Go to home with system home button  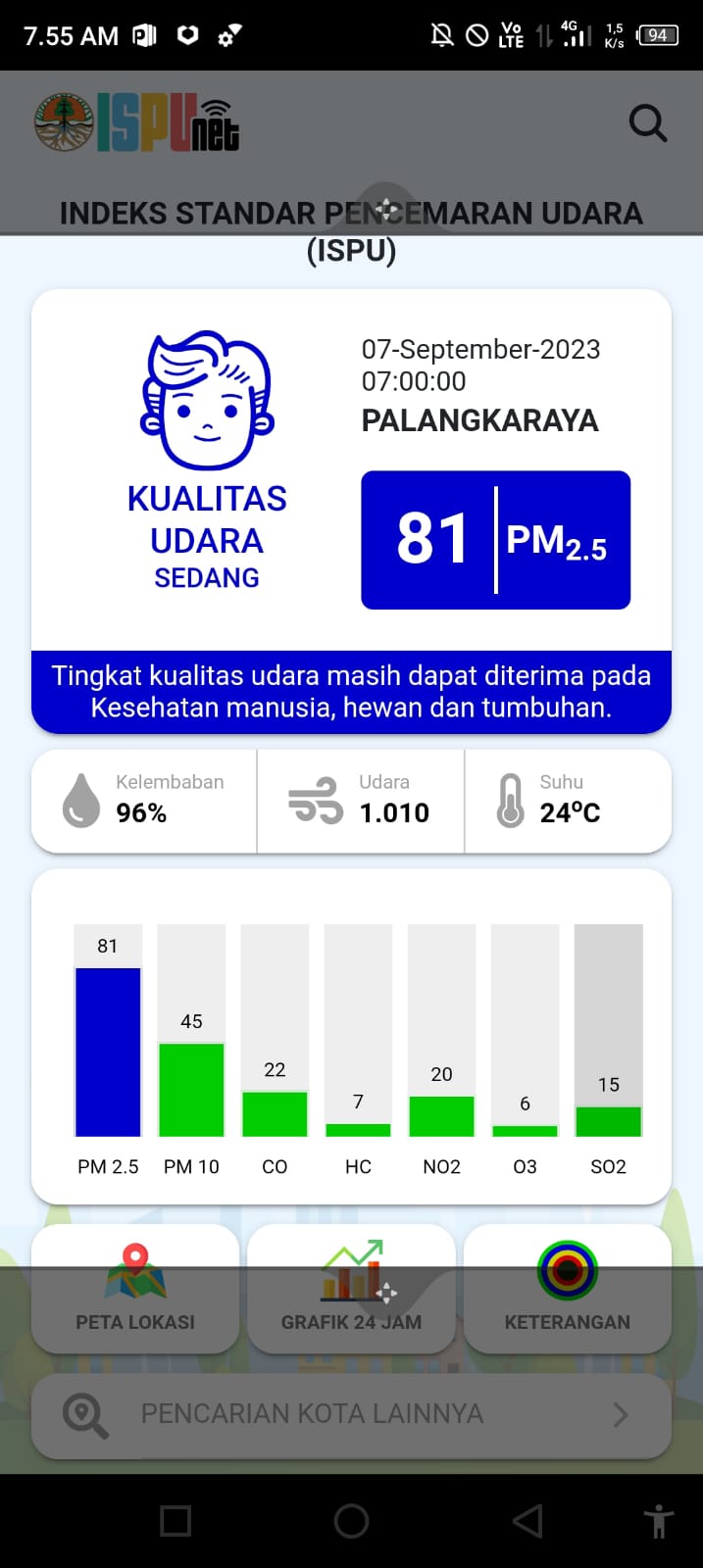tap(351, 1521)
